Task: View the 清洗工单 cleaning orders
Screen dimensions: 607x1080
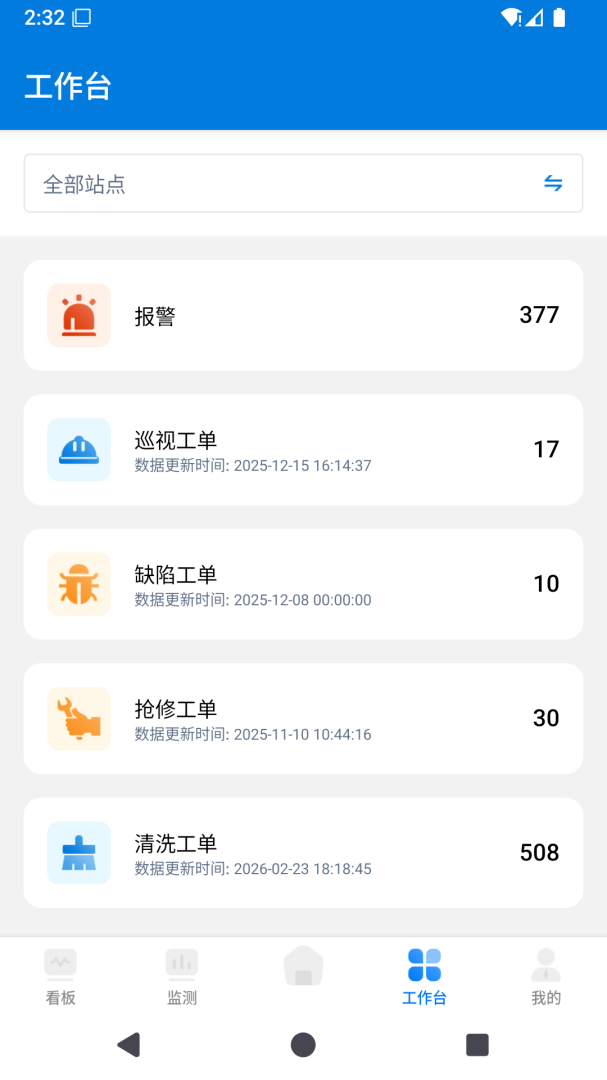Action: pyautogui.click(x=303, y=852)
